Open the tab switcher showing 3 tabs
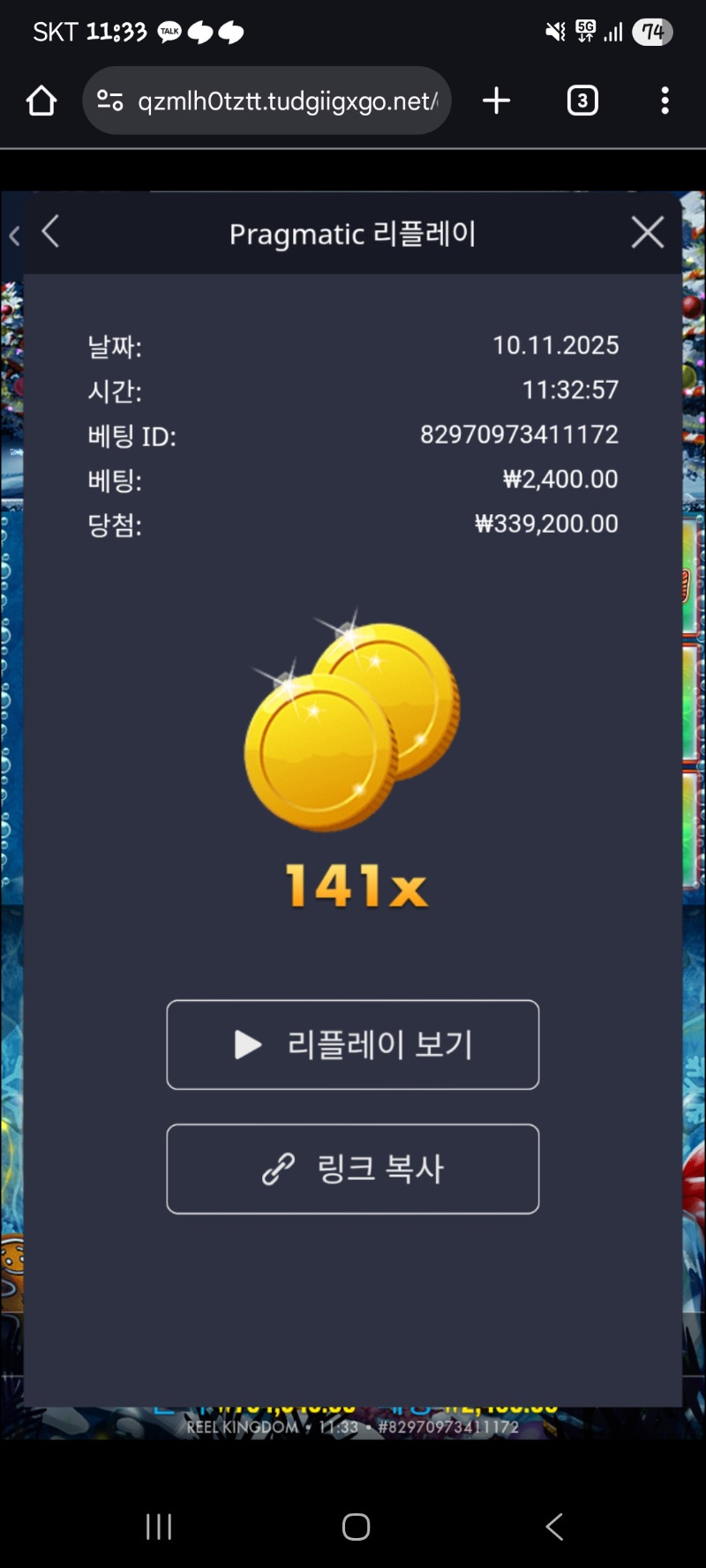The width and height of the screenshot is (706, 1568). pyautogui.click(x=582, y=100)
